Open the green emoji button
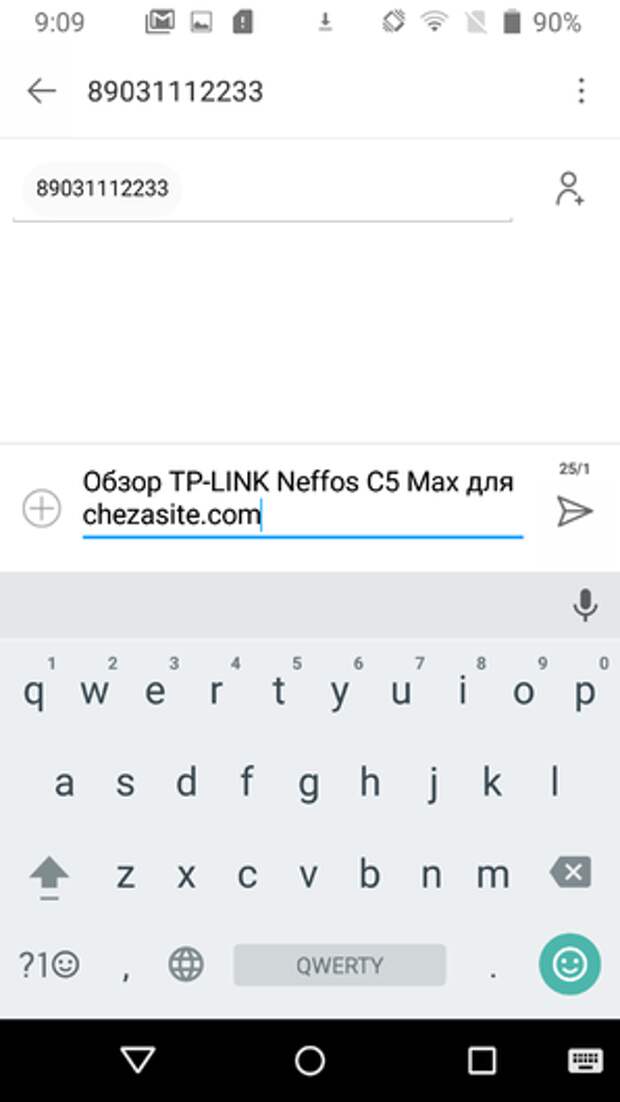The width and height of the screenshot is (620, 1102). point(570,964)
